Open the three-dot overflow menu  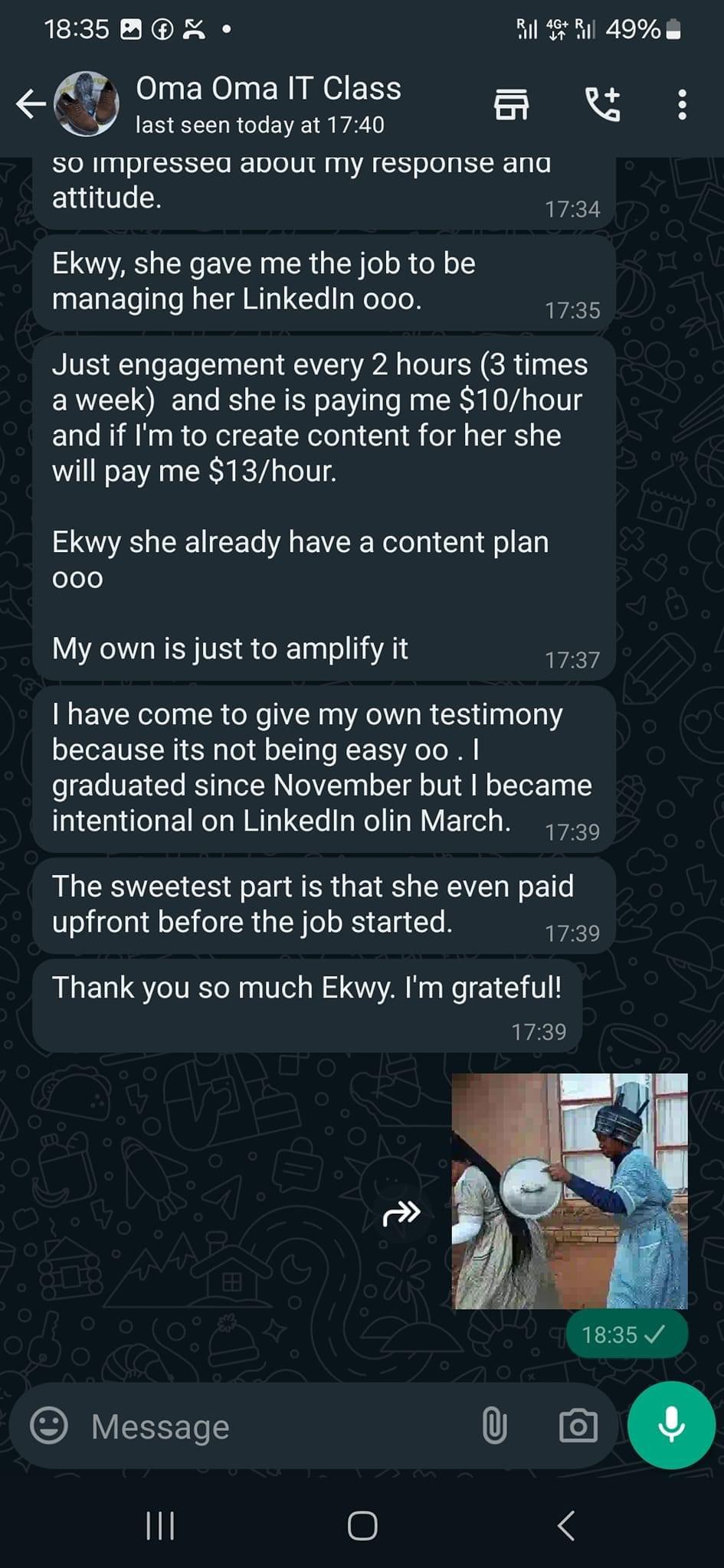[682, 105]
